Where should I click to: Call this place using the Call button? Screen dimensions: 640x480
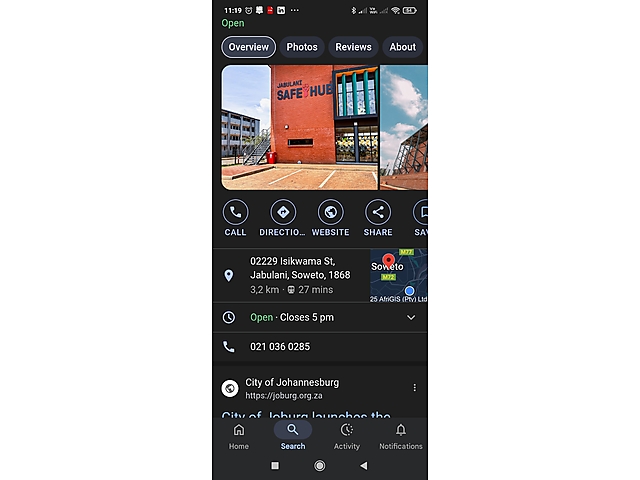(x=236, y=218)
